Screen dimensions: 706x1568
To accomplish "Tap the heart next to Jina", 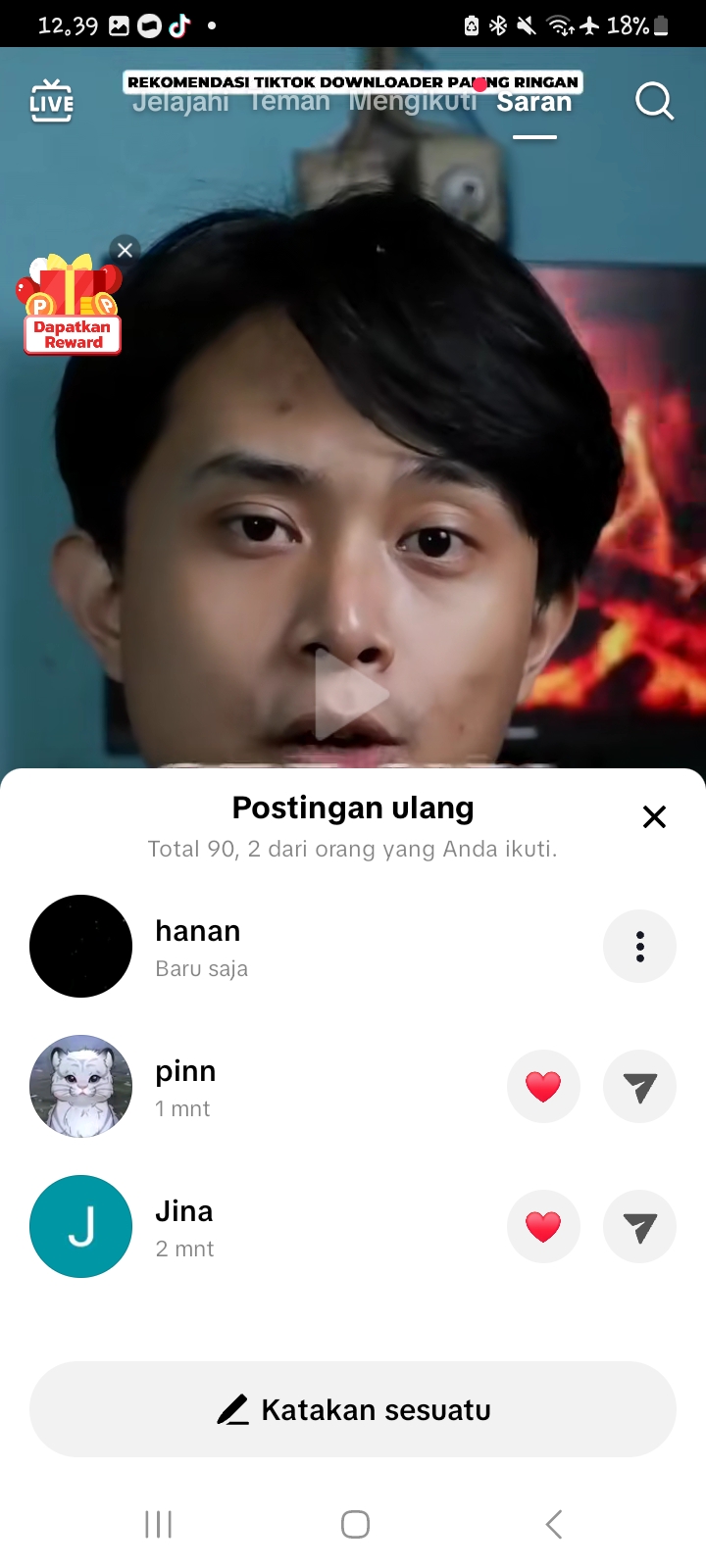I will pyautogui.click(x=543, y=1227).
